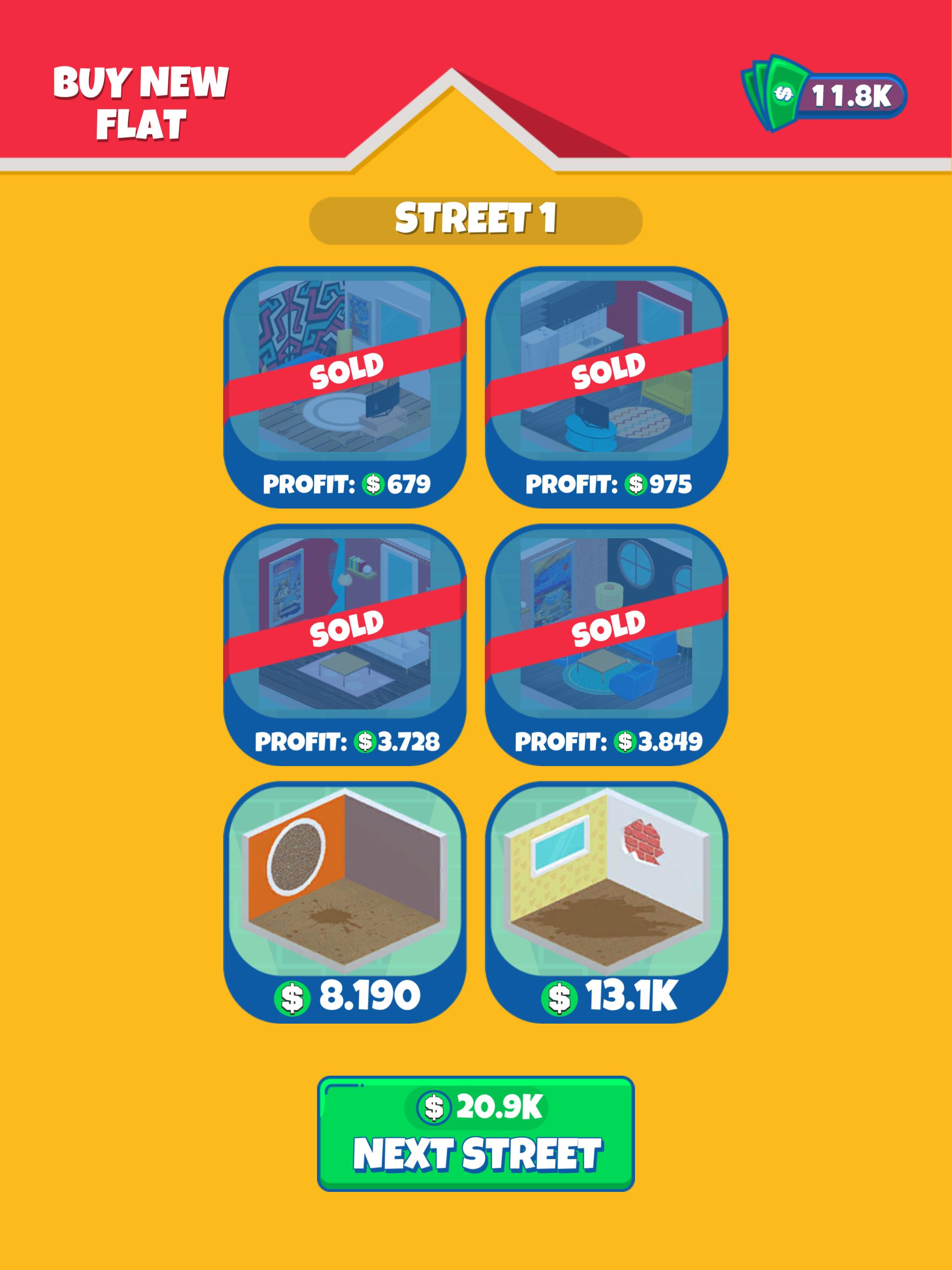Image resolution: width=952 pixels, height=1270 pixels.
Task: Open the sold flat with profit $975
Action: pos(606,387)
